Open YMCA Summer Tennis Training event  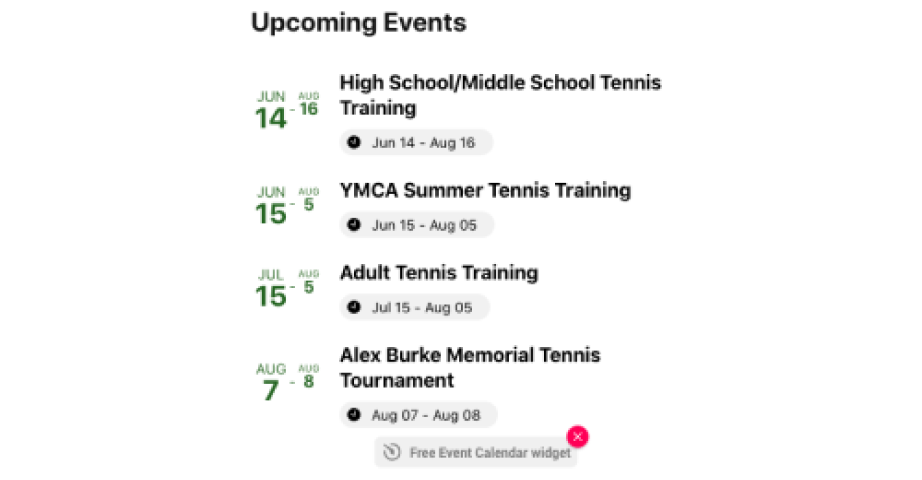tap(485, 190)
